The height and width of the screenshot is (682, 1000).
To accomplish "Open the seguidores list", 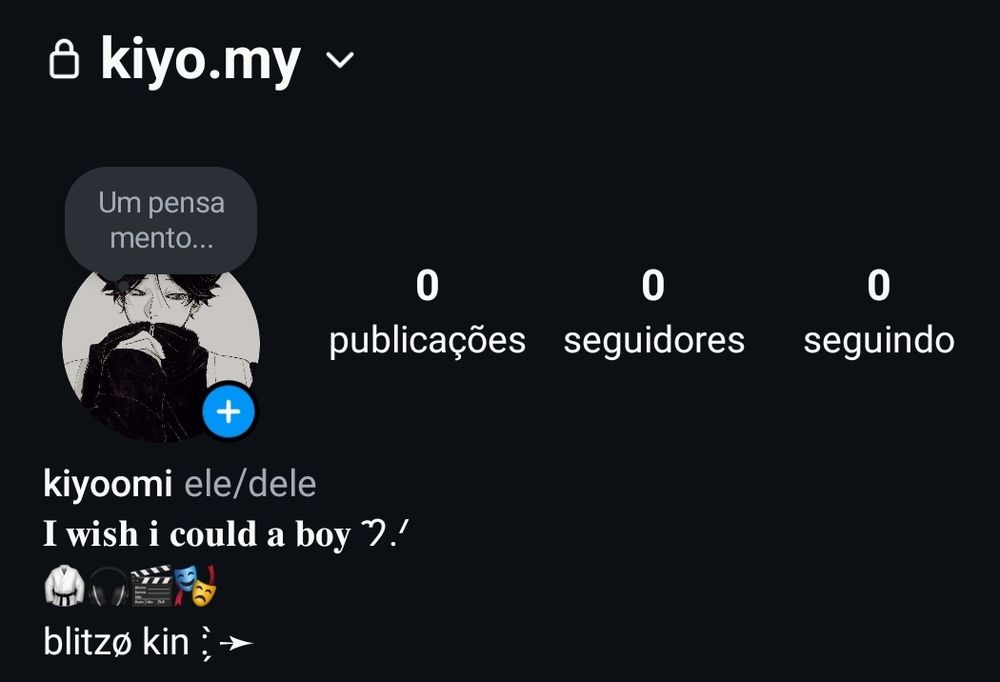I will 653,312.
